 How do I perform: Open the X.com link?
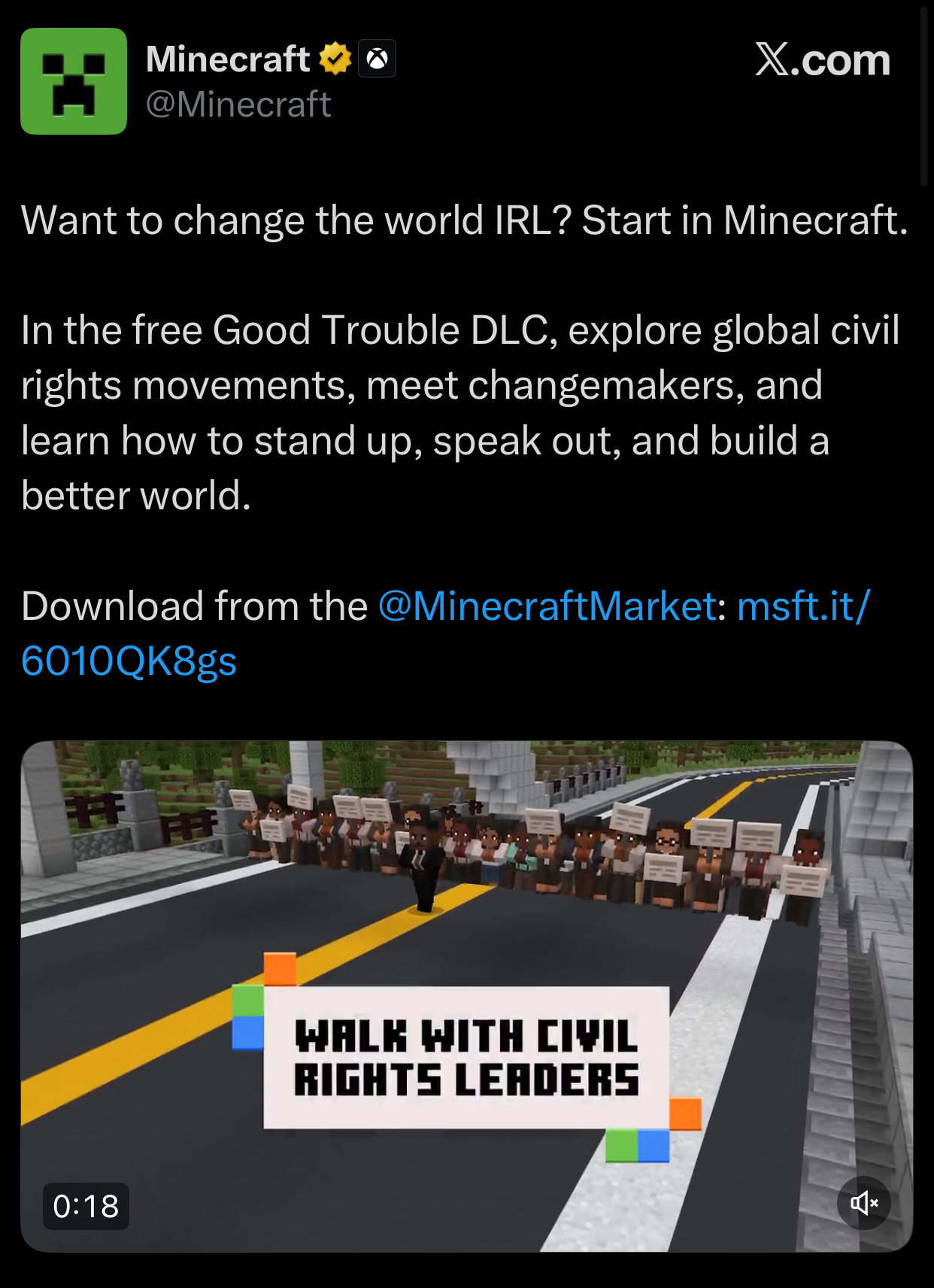pos(822,59)
